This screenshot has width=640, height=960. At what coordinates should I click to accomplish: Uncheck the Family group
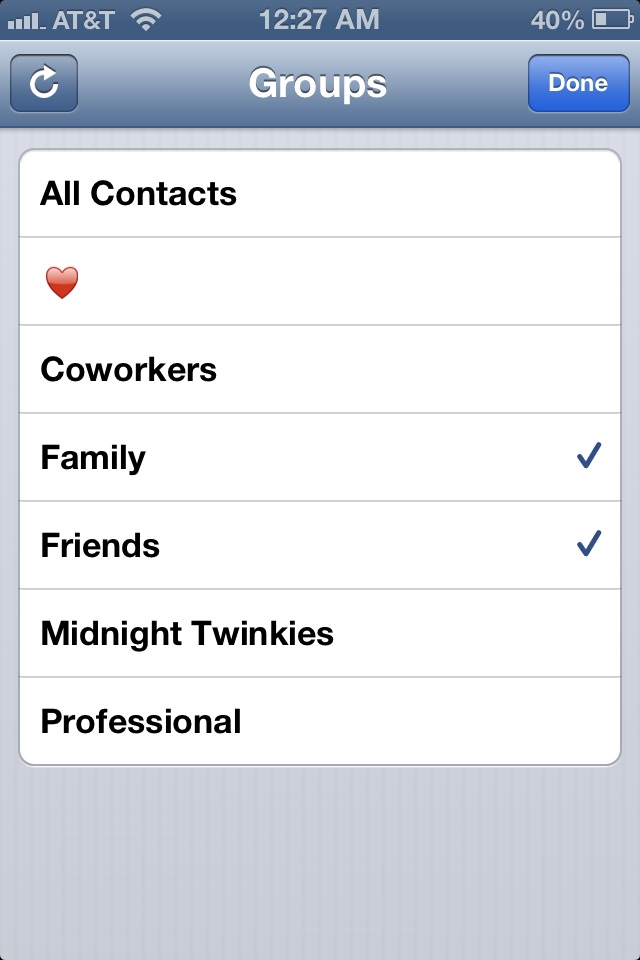(x=320, y=458)
